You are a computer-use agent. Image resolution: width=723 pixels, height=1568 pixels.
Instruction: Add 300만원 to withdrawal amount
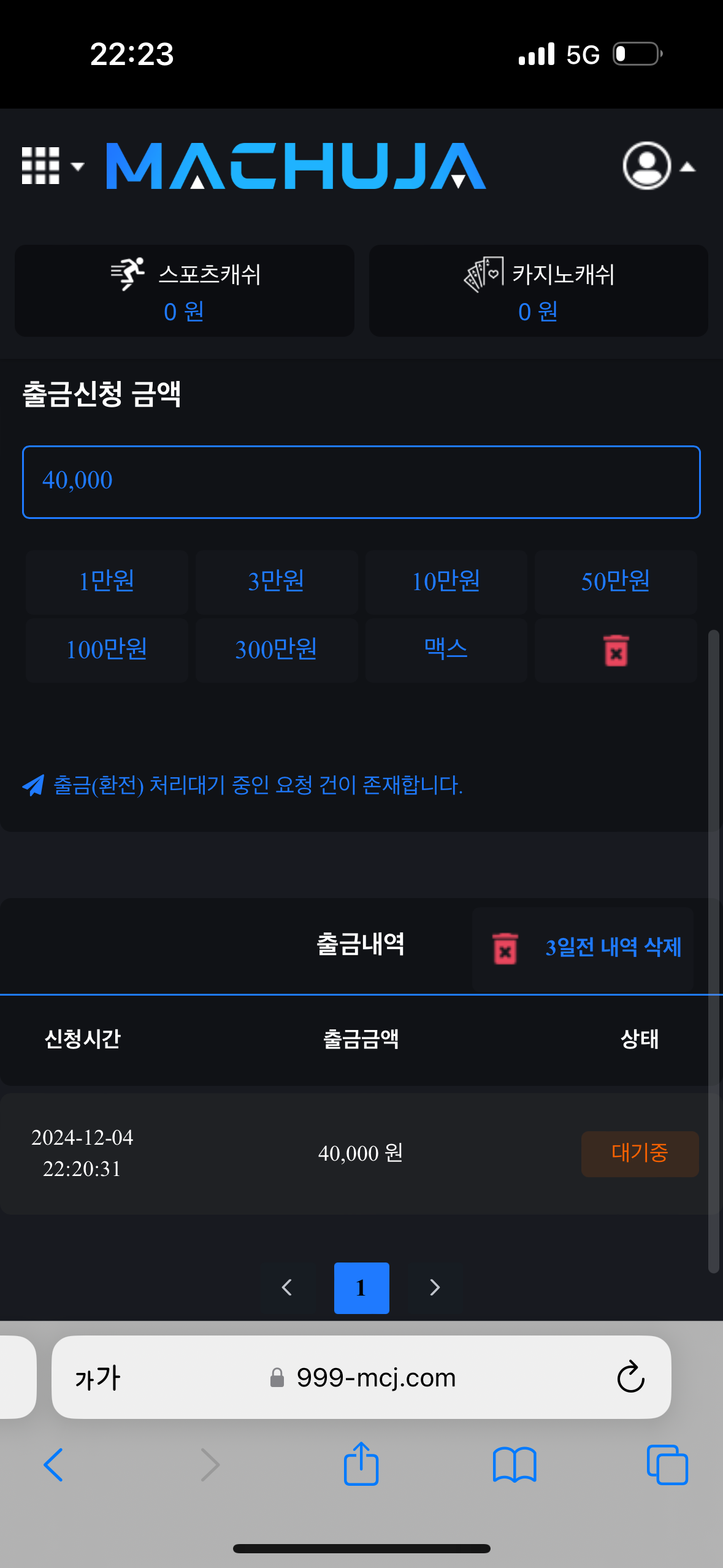276,650
